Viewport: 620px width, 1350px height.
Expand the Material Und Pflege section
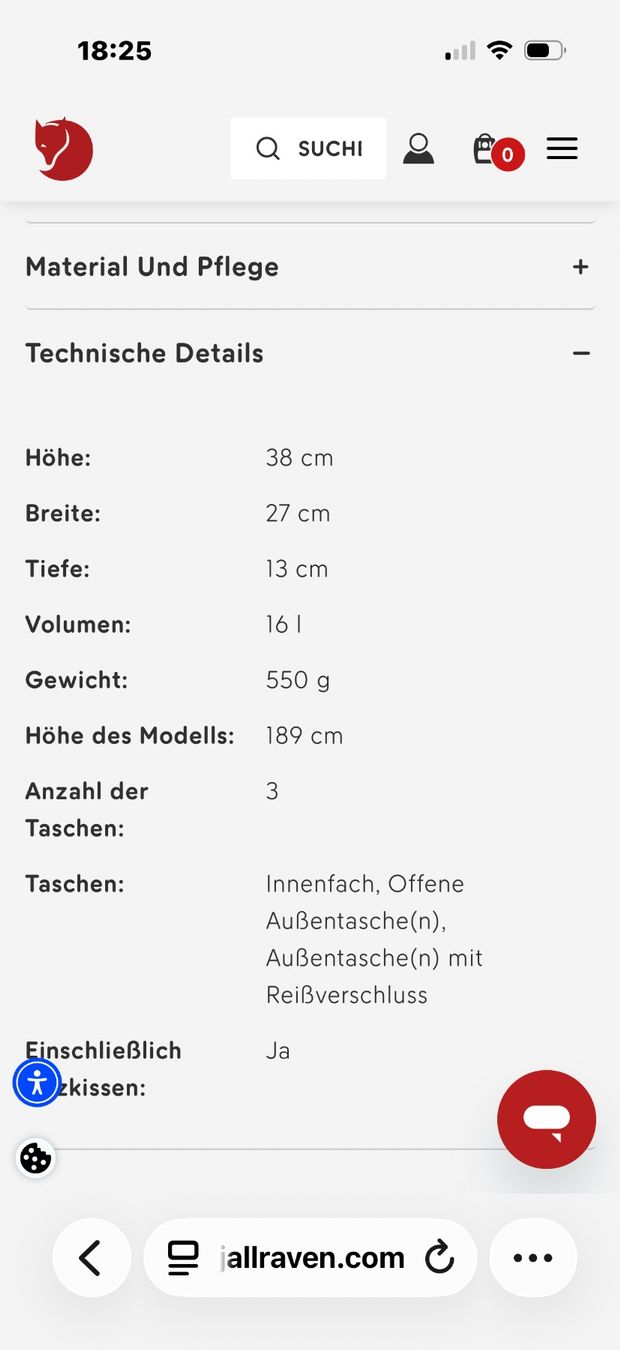click(310, 267)
